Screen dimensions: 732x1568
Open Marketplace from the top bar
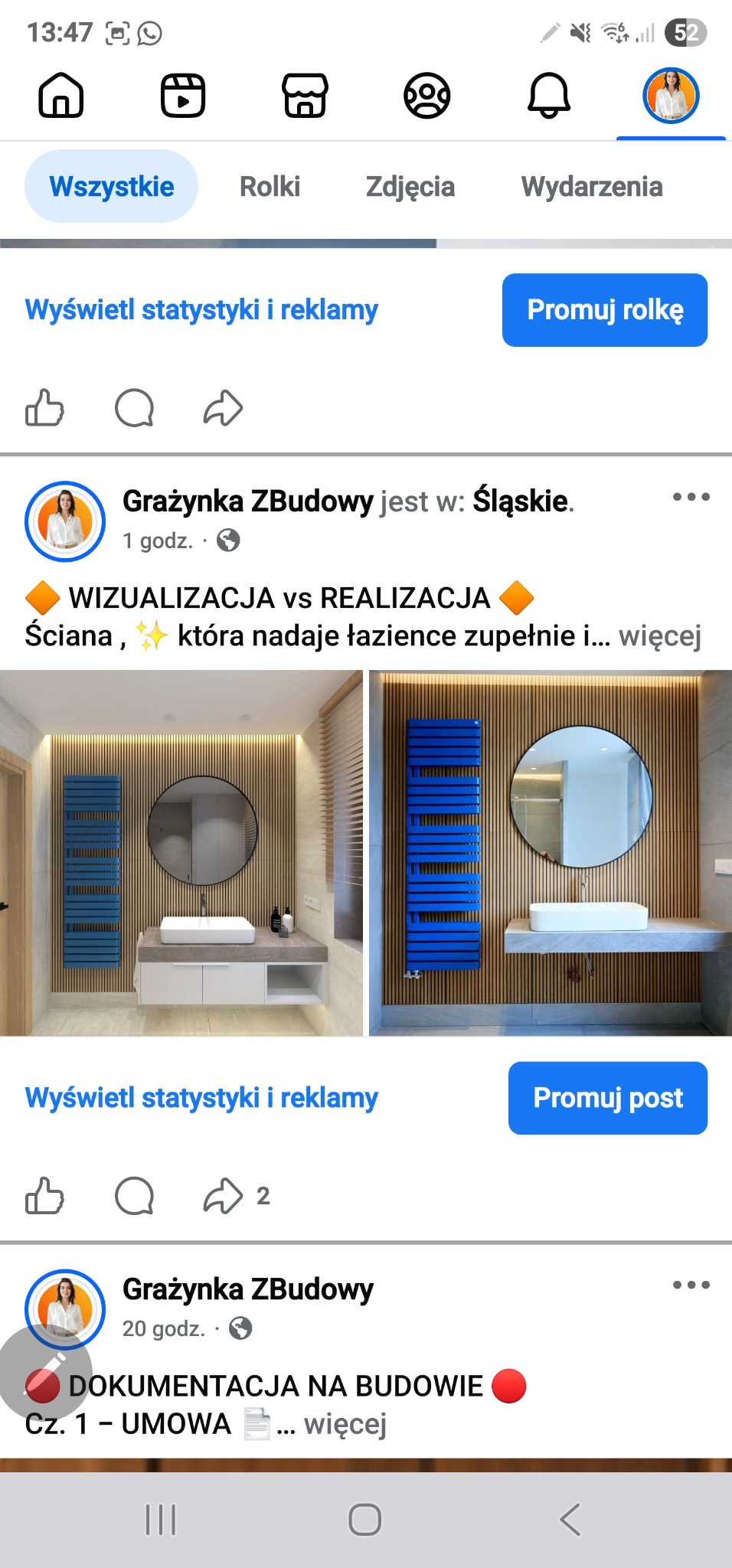[305, 96]
